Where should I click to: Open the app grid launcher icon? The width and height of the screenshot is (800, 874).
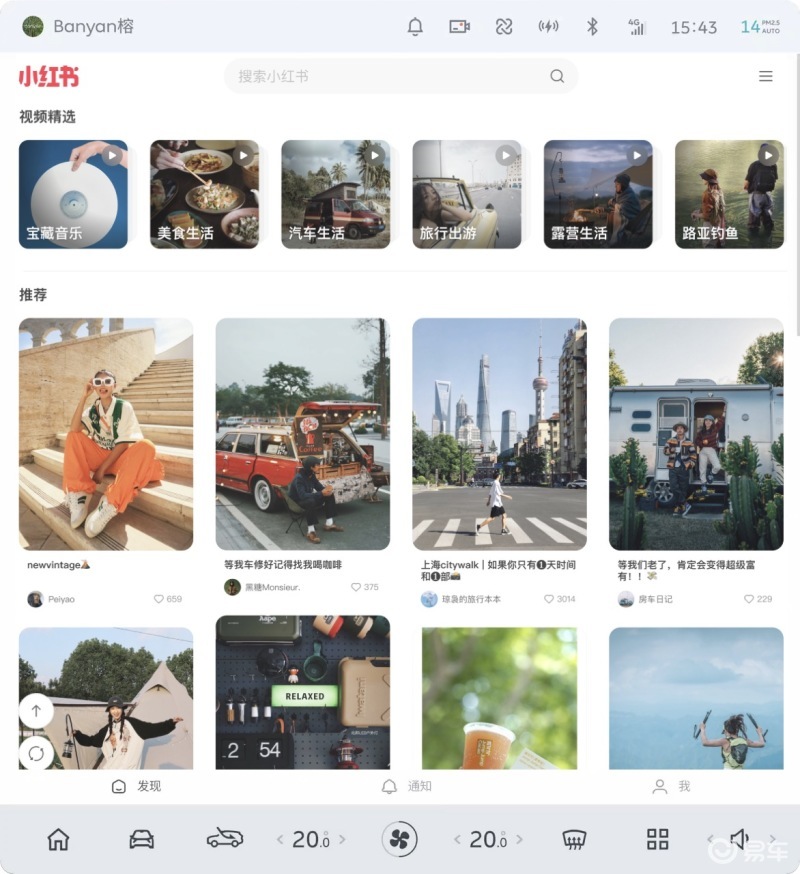(656, 840)
